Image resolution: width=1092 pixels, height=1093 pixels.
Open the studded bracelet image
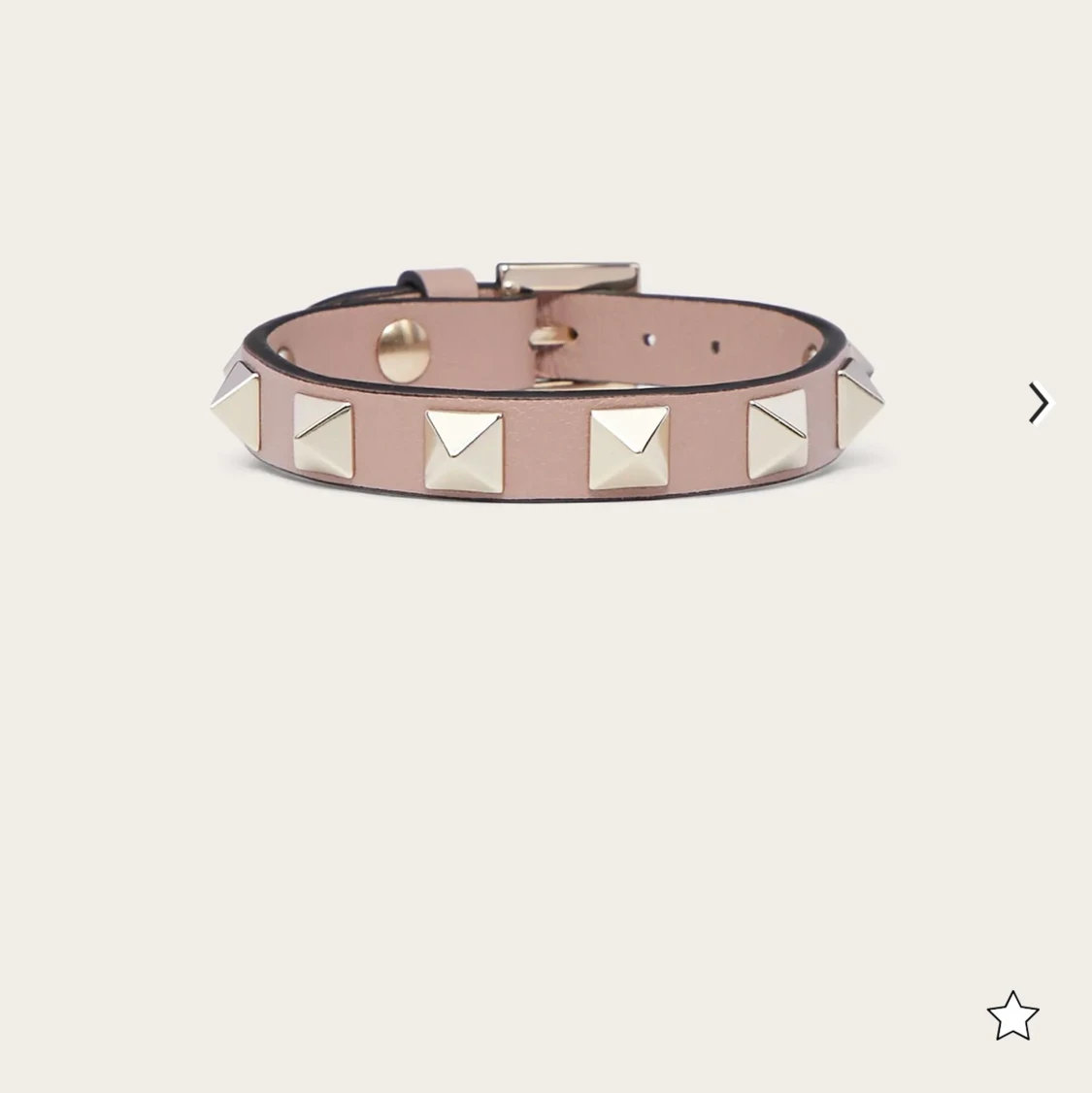548,388
